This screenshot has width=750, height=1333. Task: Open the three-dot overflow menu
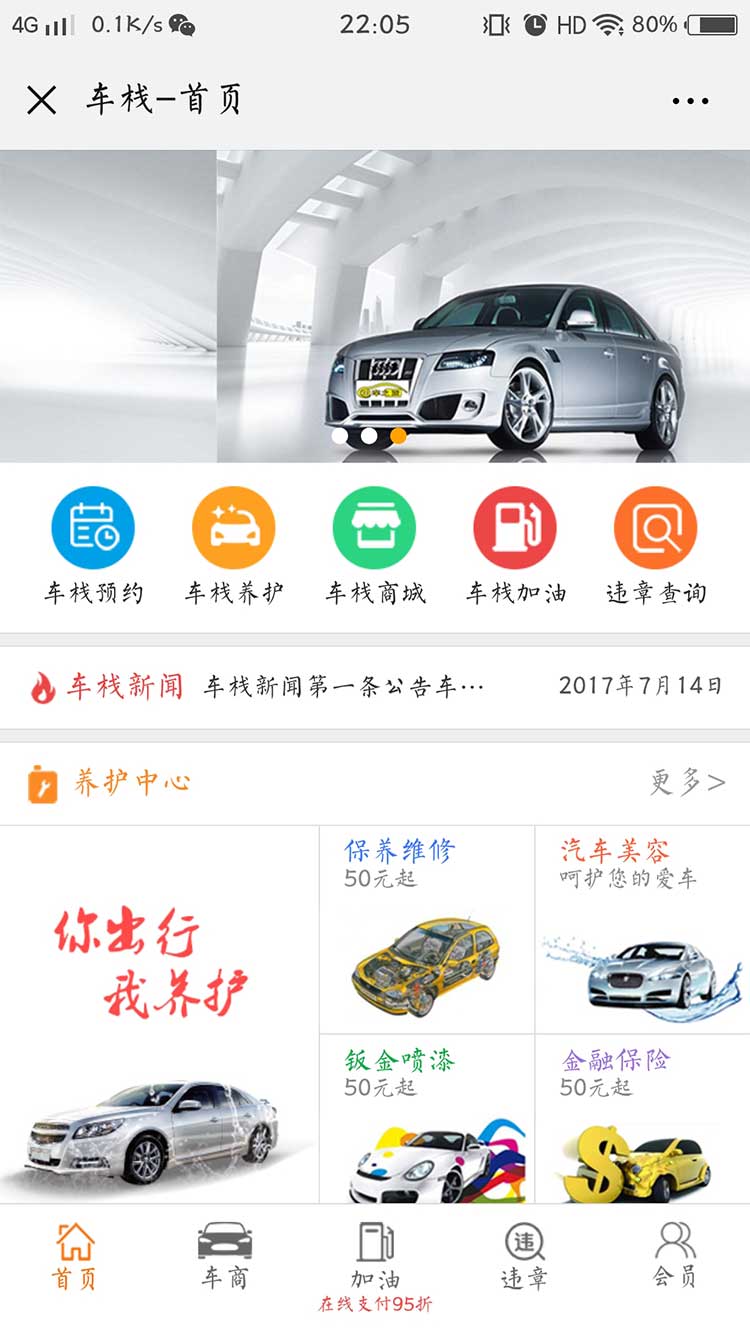click(690, 101)
